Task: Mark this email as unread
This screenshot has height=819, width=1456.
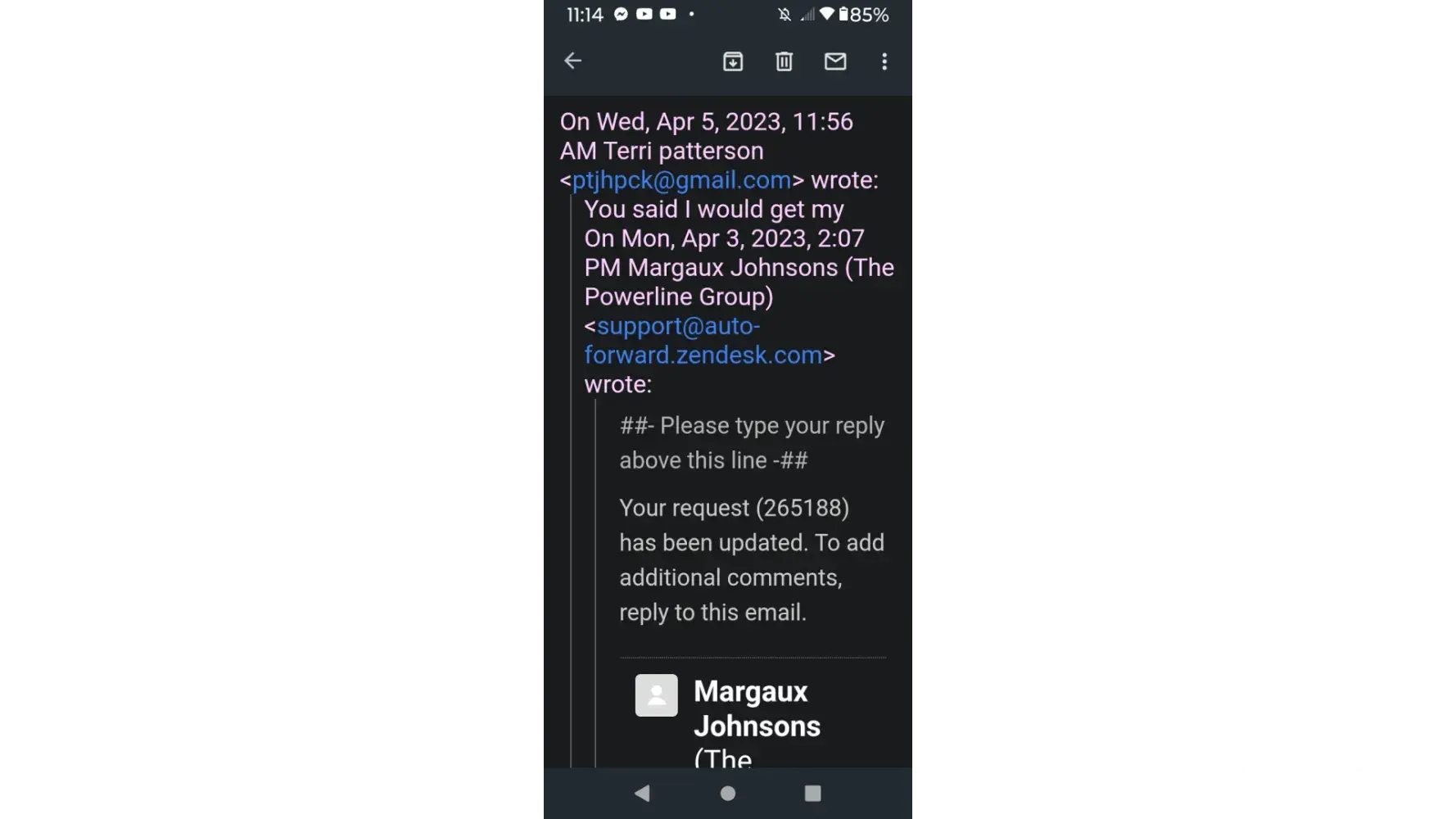Action: pyautogui.click(x=834, y=61)
